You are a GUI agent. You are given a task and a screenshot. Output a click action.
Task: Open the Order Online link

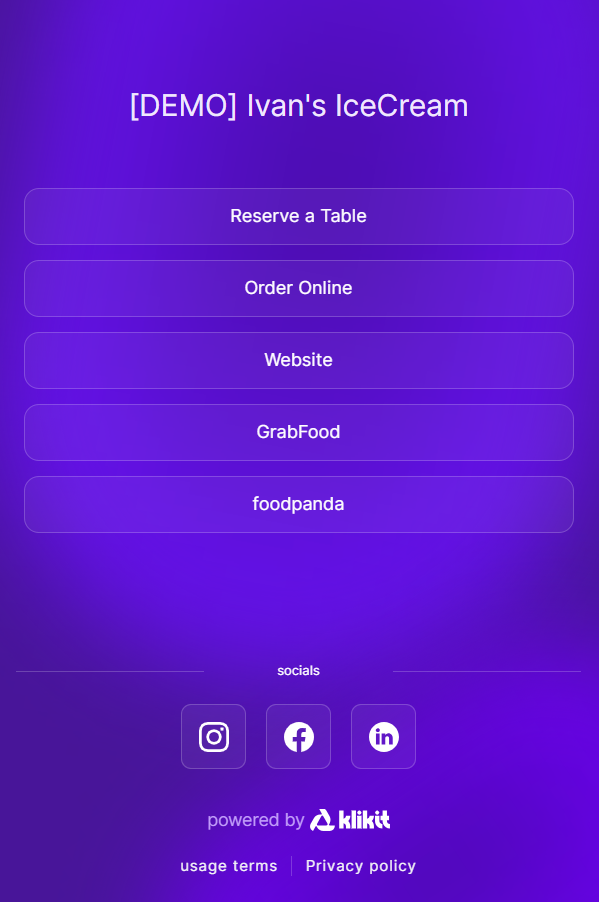point(298,288)
